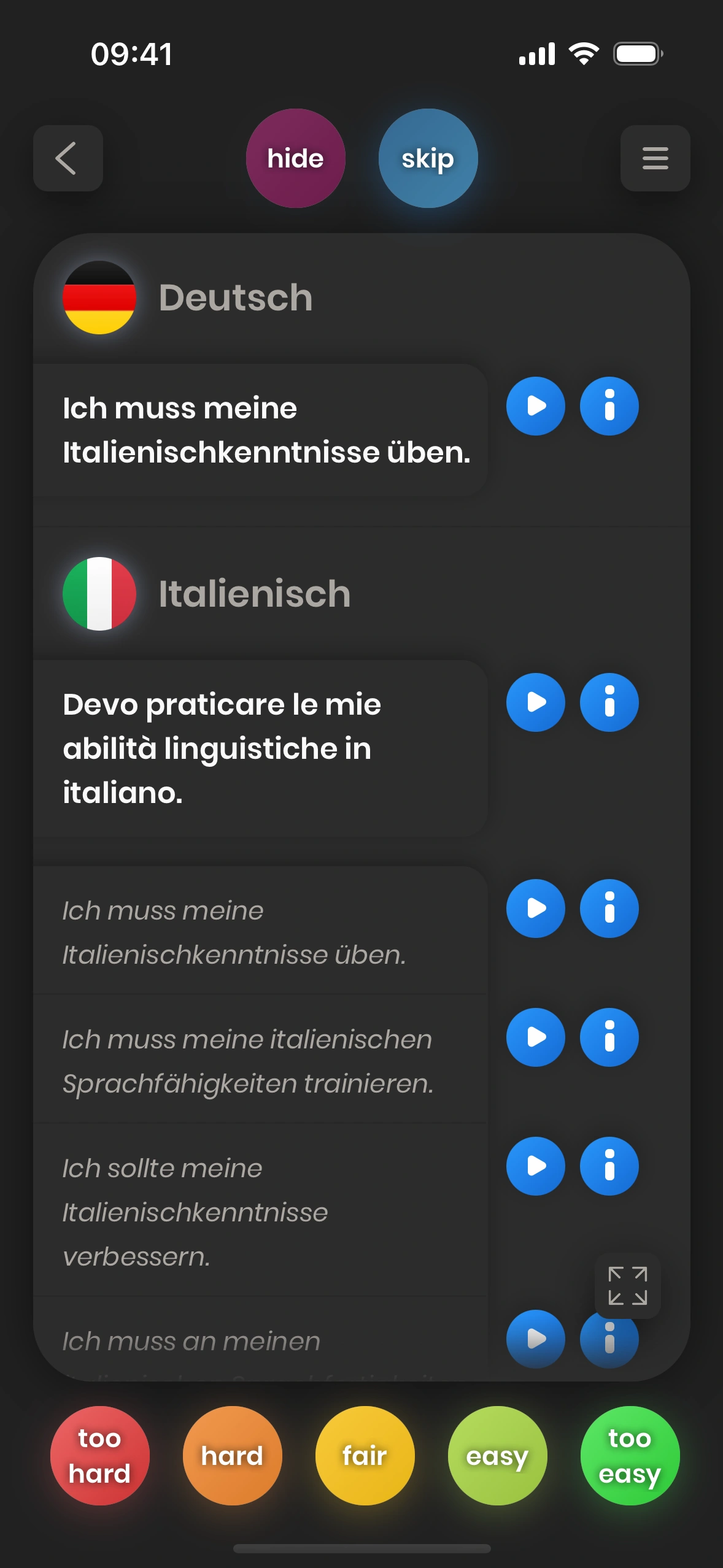The width and height of the screenshot is (723, 1568).
Task: Play 'Ich sollte meine Italienischkenntnisse verbessern'
Action: click(x=535, y=1166)
